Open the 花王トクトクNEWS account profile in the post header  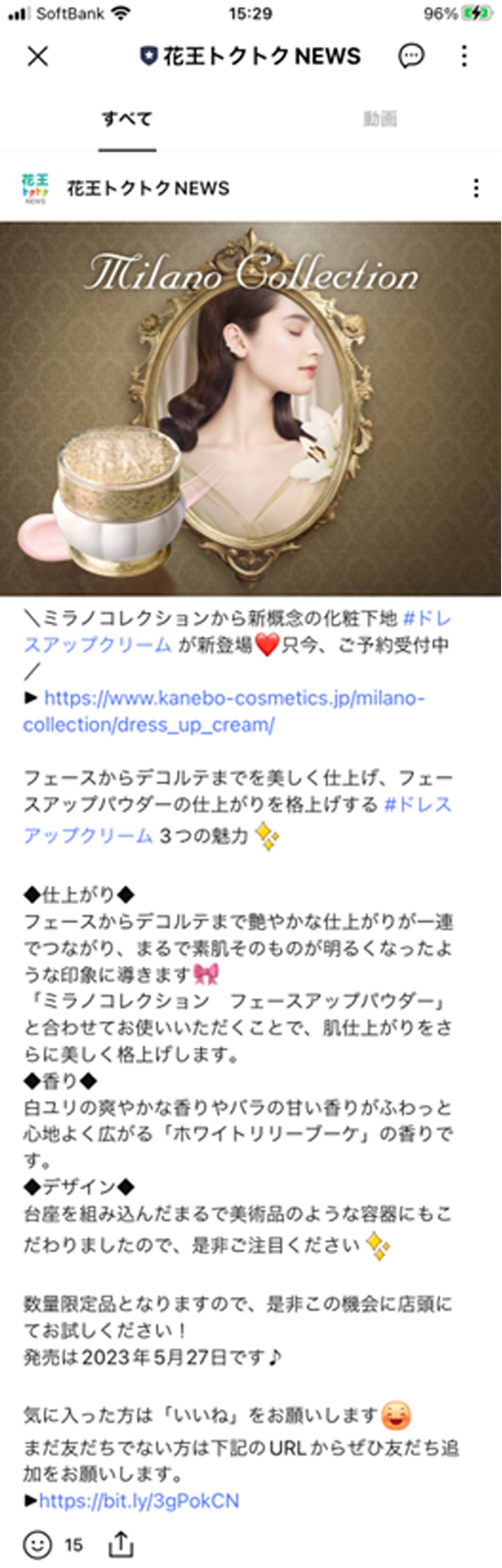point(147,188)
